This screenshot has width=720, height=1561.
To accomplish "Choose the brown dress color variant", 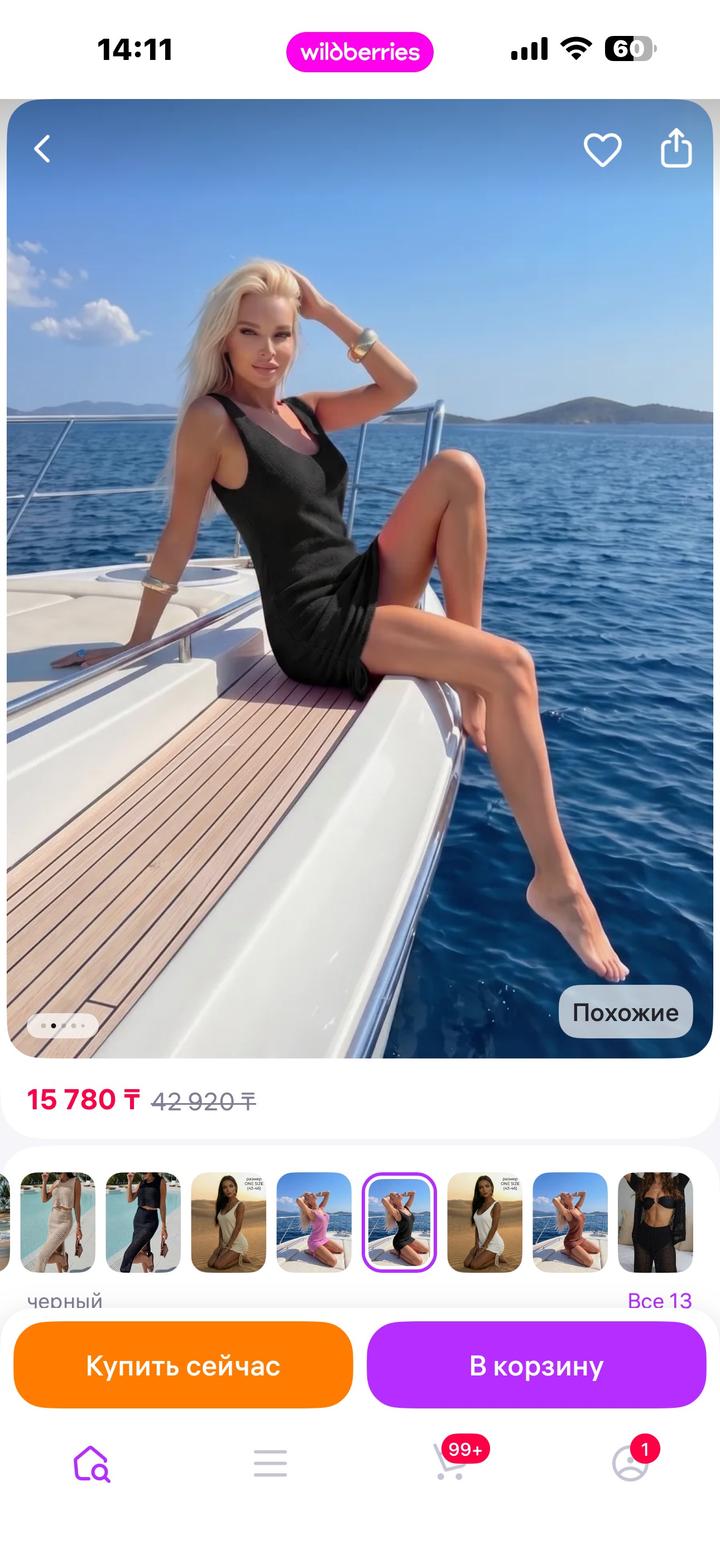I will pyautogui.click(x=570, y=1222).
